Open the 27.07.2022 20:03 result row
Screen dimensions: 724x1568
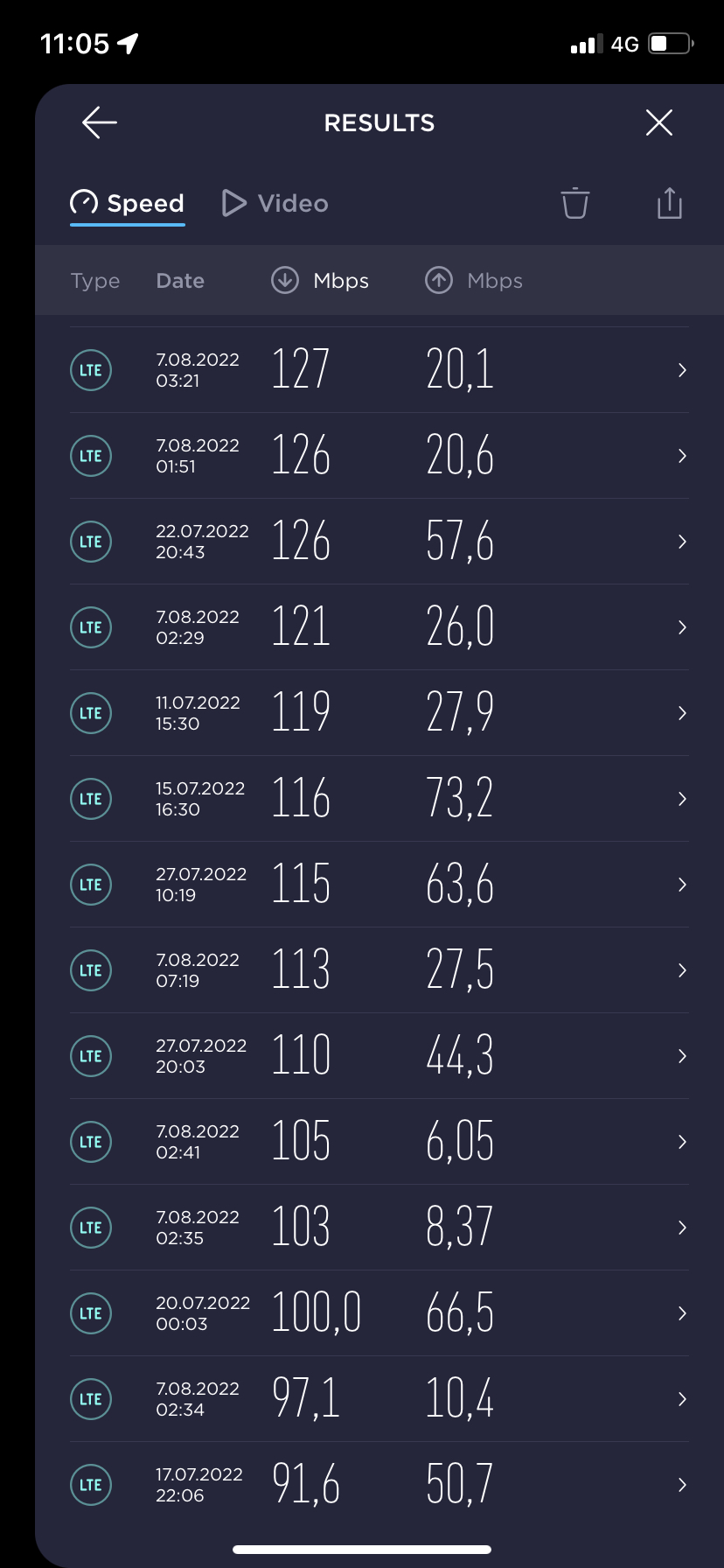click(x=379, y=1056)
